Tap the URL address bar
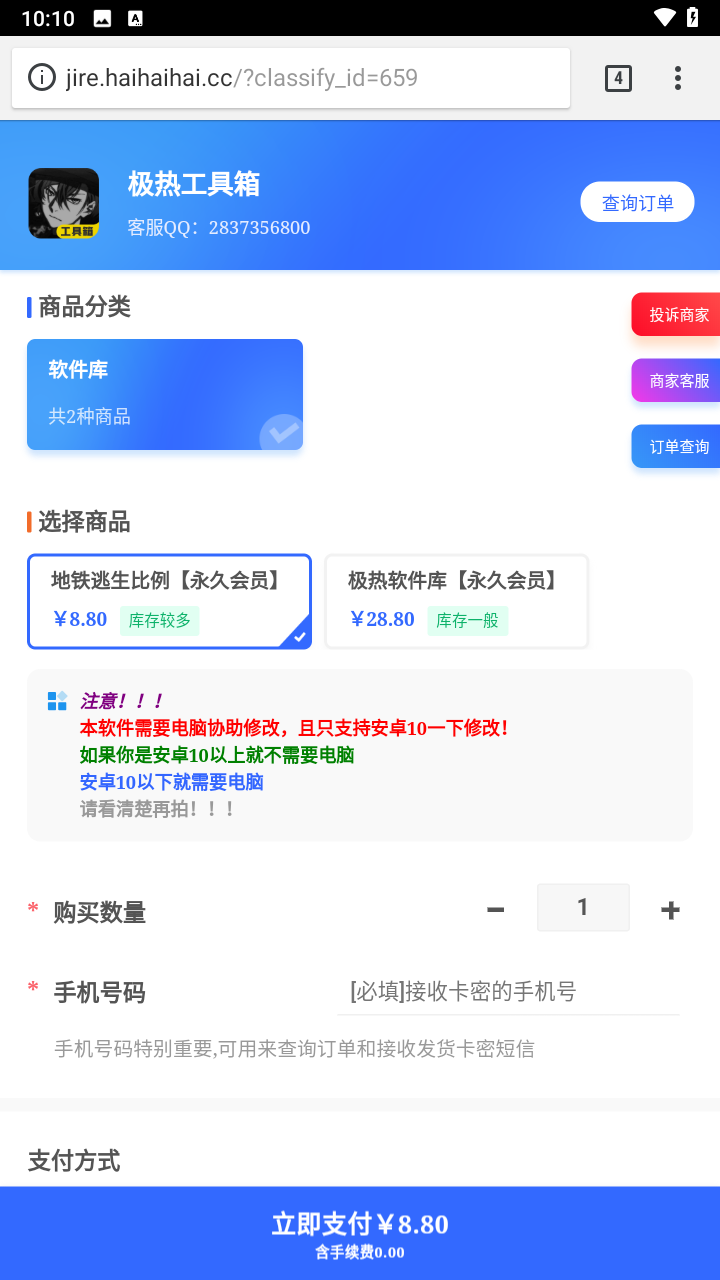 coord(291,78)
